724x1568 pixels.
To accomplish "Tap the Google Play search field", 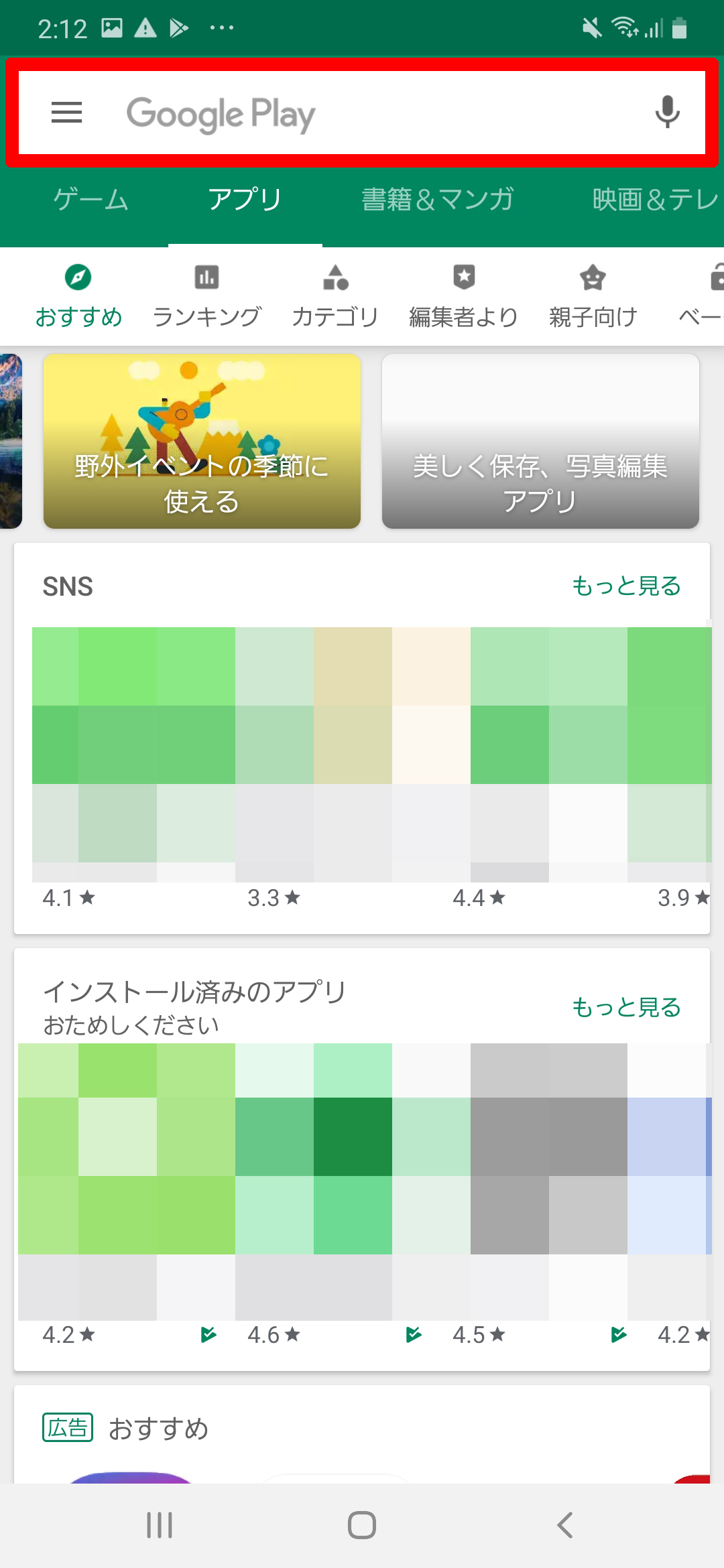I will (x=362, y=113).
